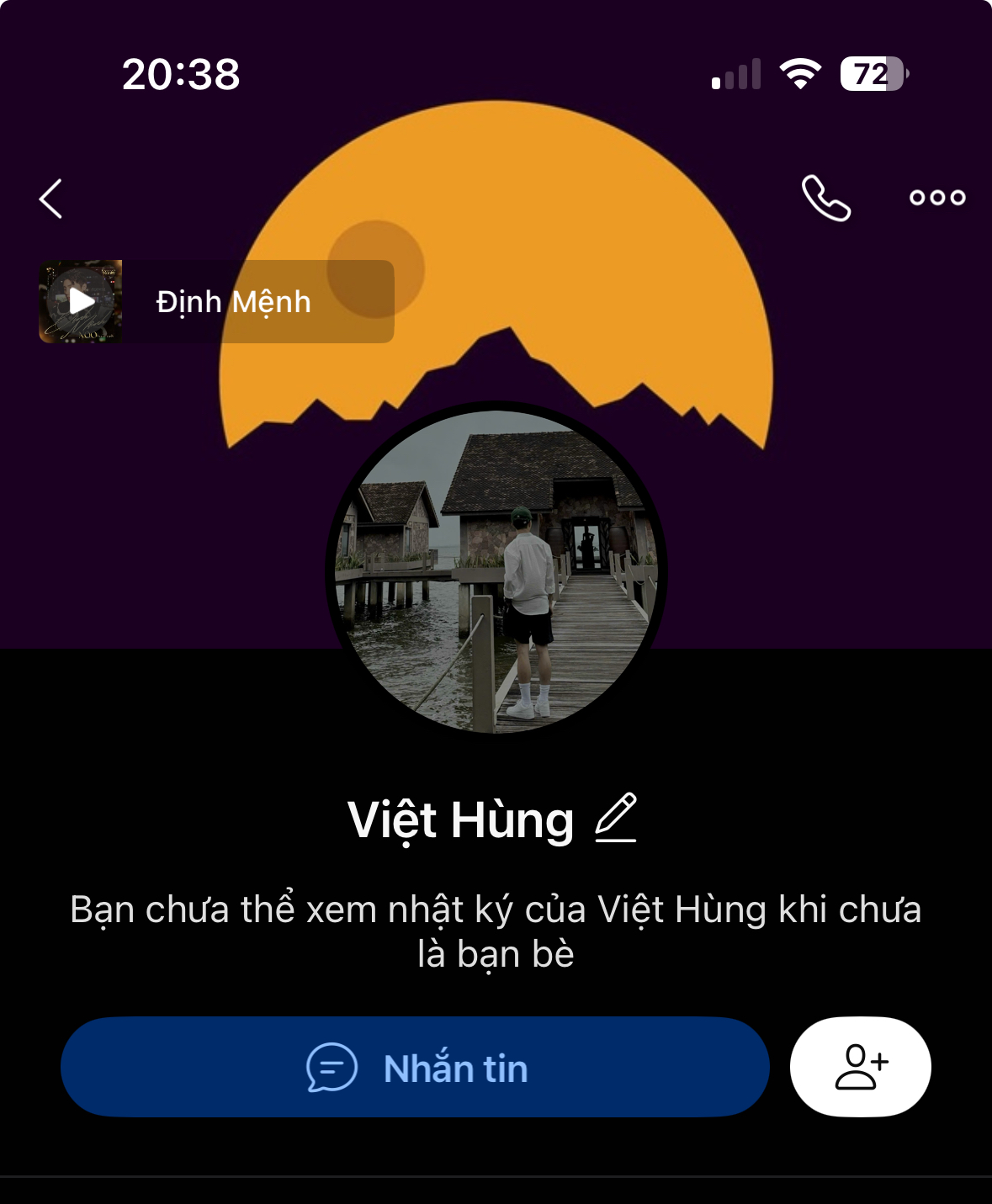Edit the contact name with the pencil icon
This screenshot has width=992, height=1204.
coord(616,818)
